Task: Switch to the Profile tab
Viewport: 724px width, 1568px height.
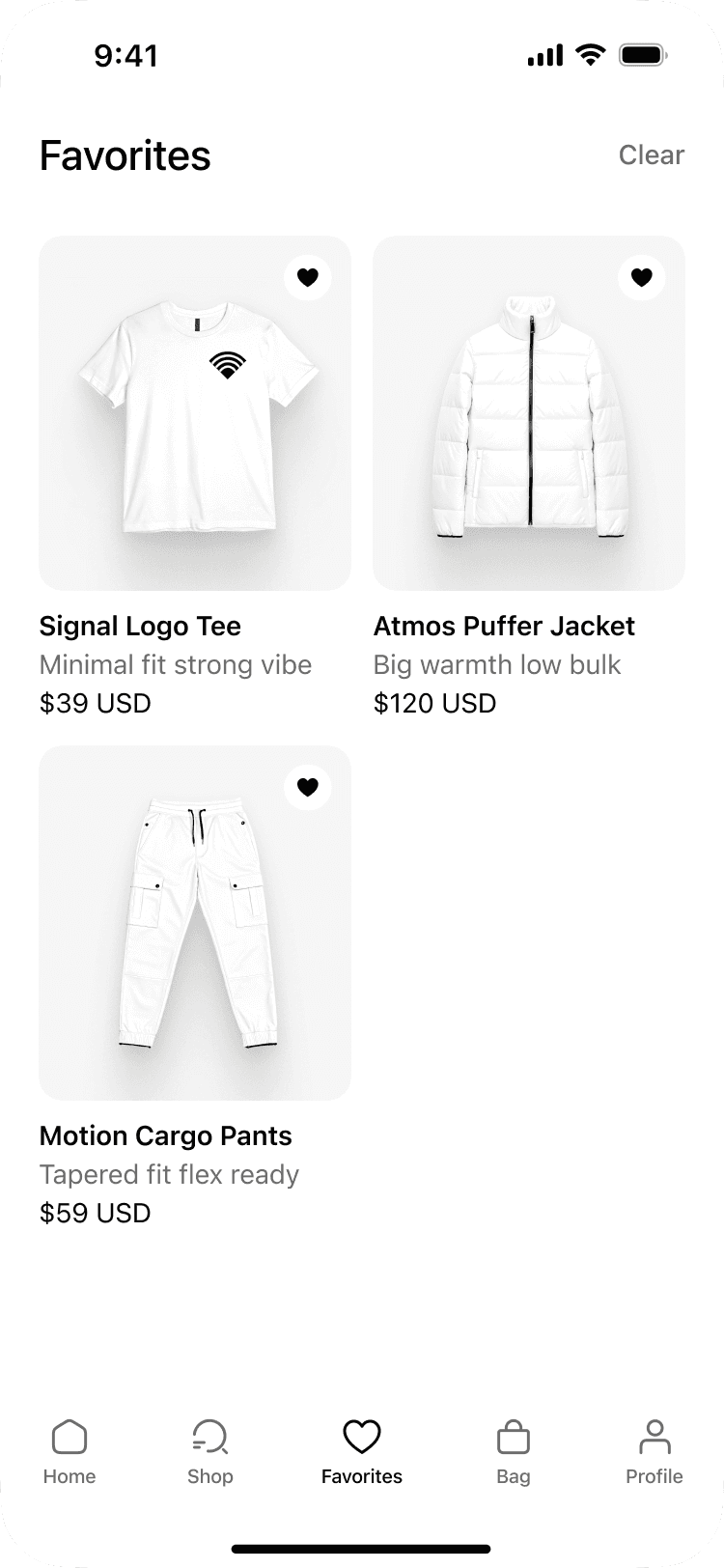Action: (654, 1450)
